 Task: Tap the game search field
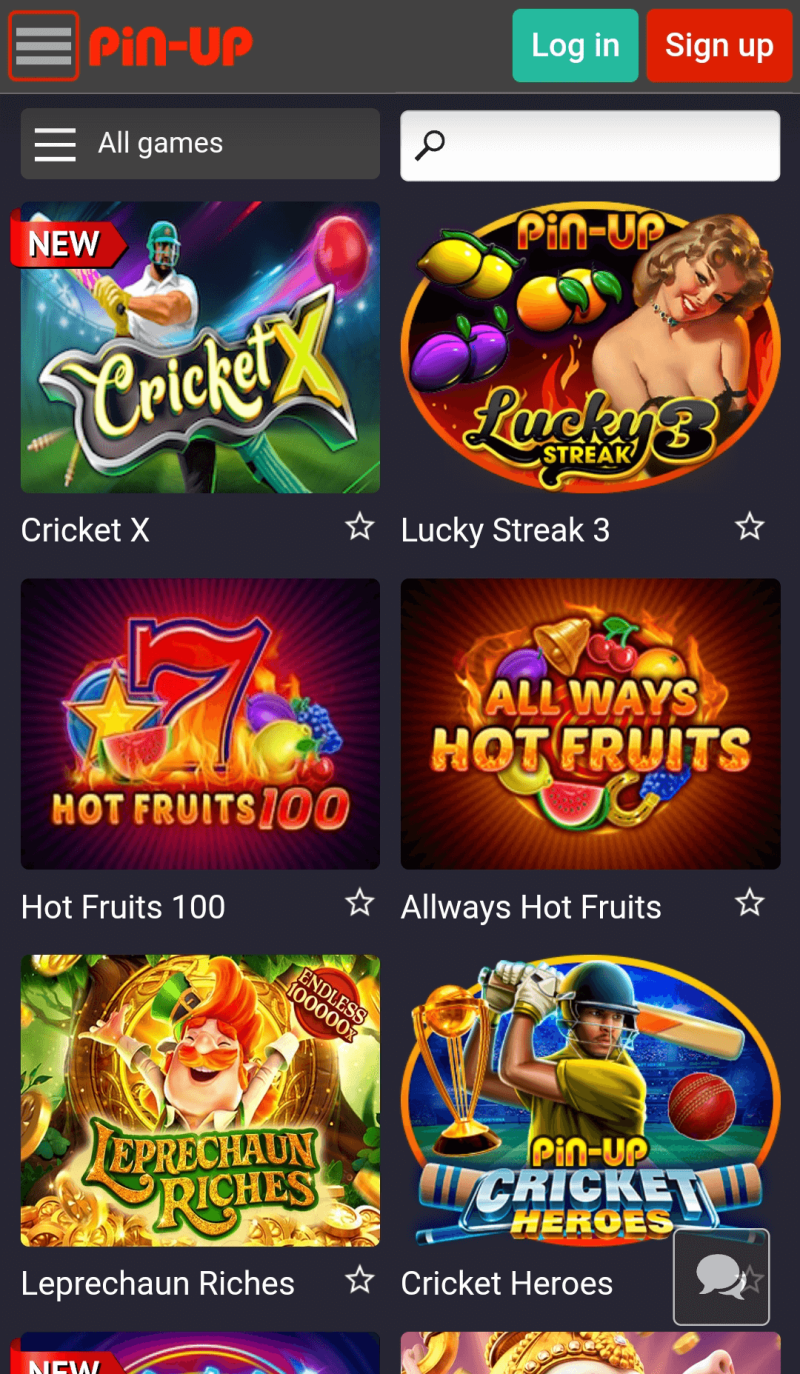(590, 146)
